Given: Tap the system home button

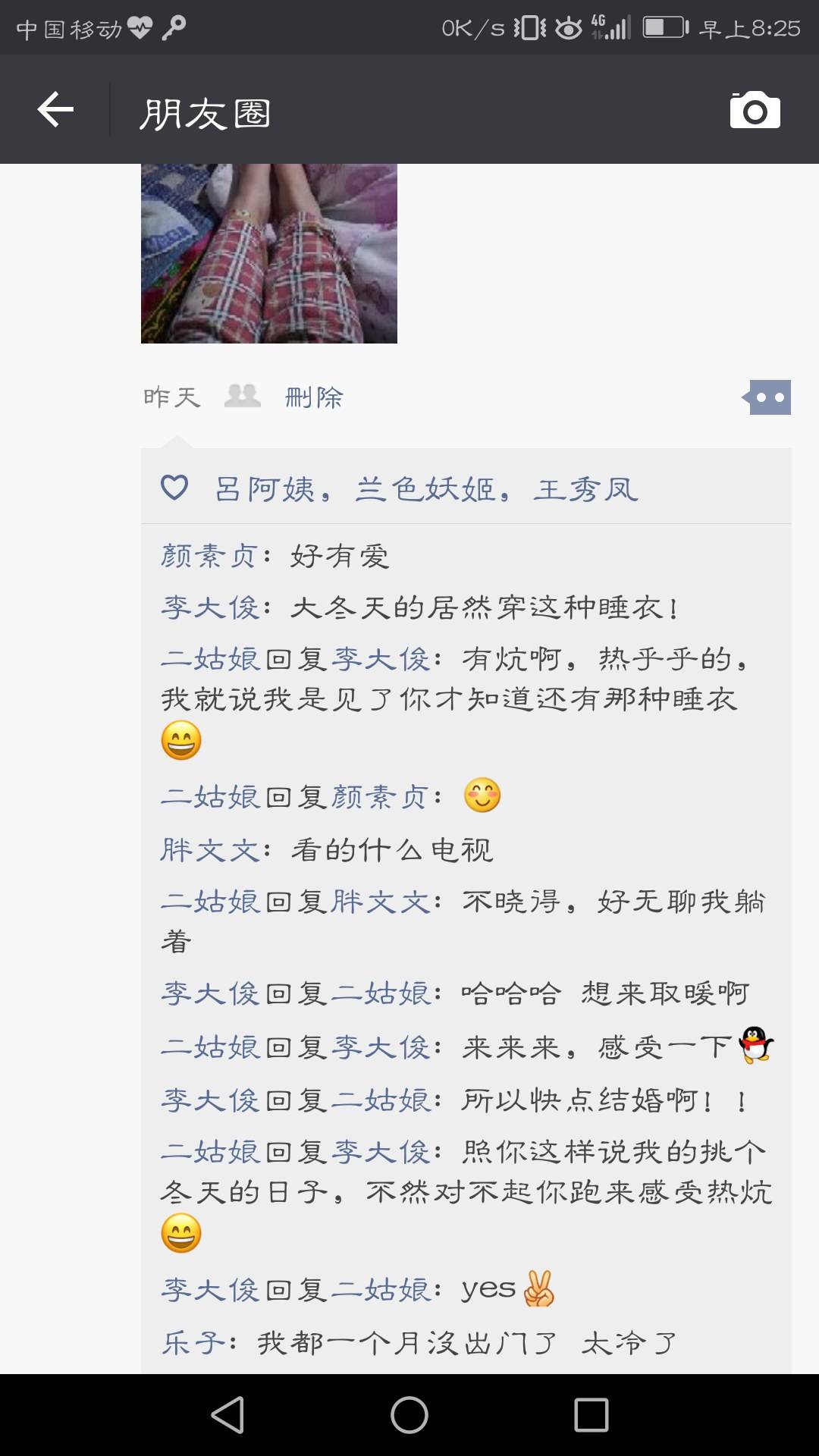Looking at the screenshot, I should [x=409, y=1415].
